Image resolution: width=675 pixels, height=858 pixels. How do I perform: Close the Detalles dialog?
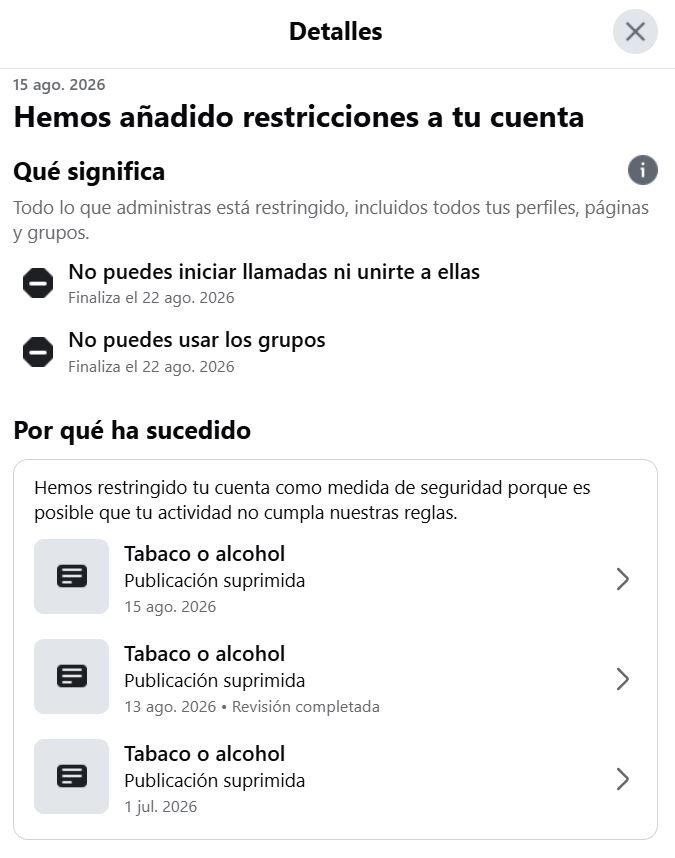click(635, 32)
